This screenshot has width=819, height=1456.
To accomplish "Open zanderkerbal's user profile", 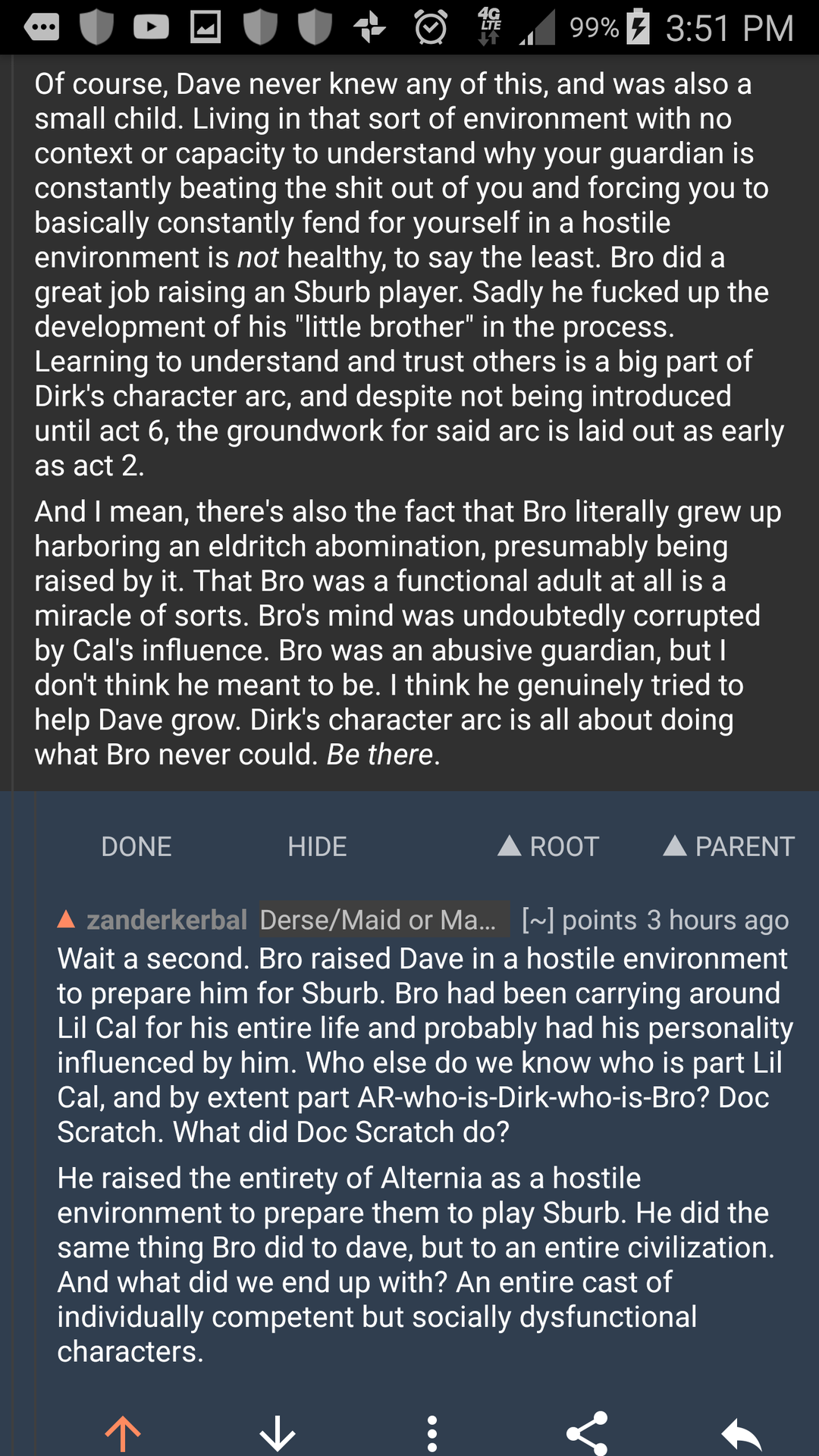I will point(167,920).
